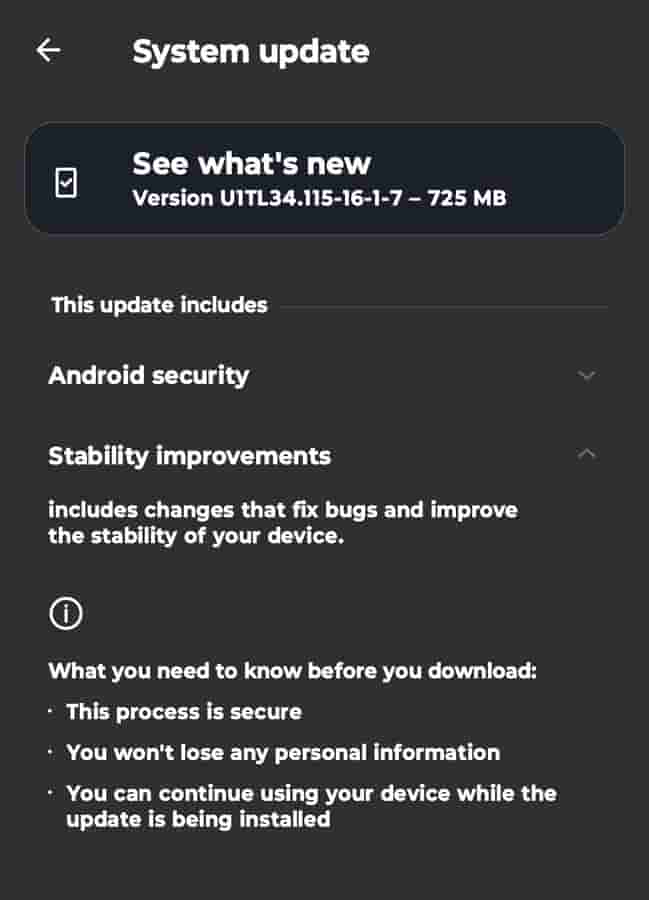Open the See what's new card
Image resolution: width=649 pixels, height=900 pixels.
[x=324, y=179]
